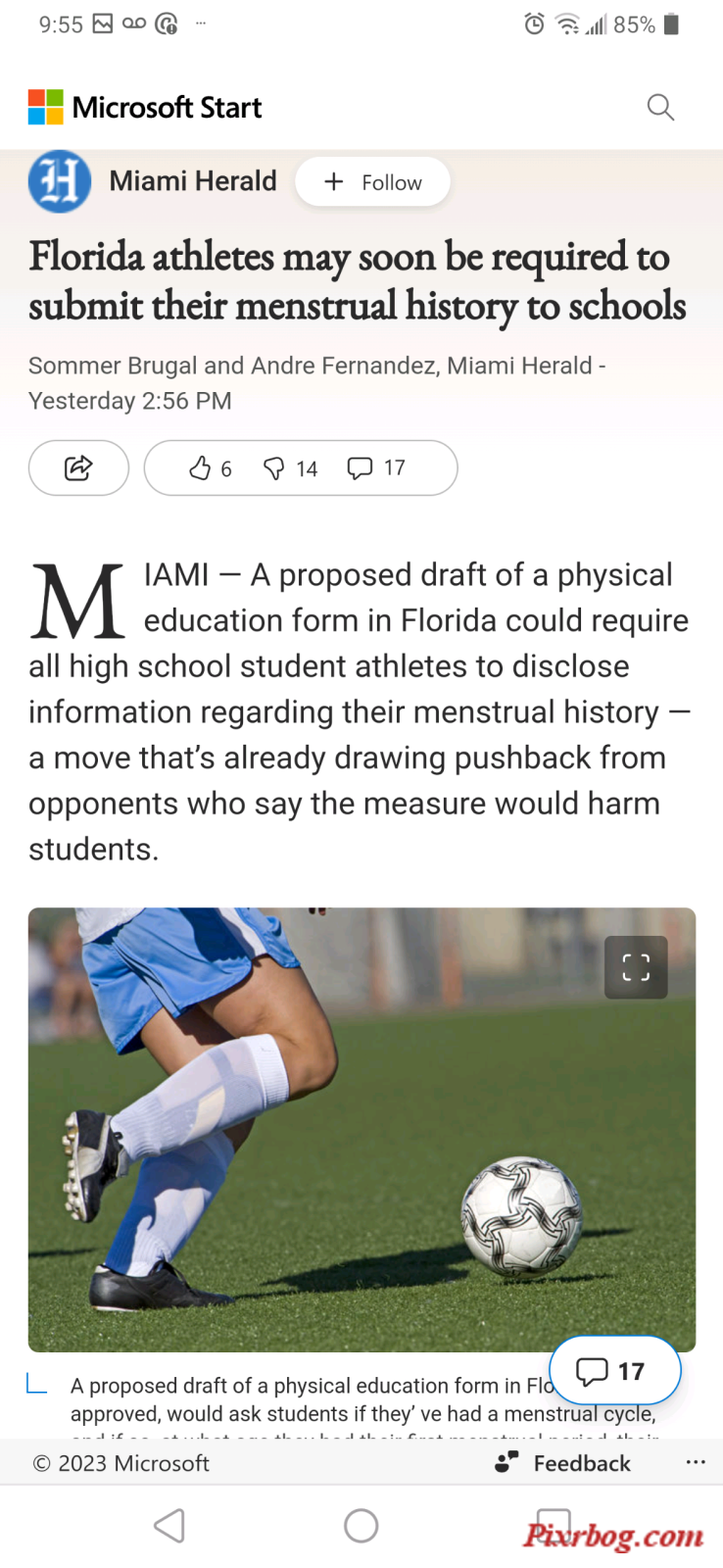723x1568 pixels.
Task: Follow Miami Herald
Action: (x=373, y=182)
